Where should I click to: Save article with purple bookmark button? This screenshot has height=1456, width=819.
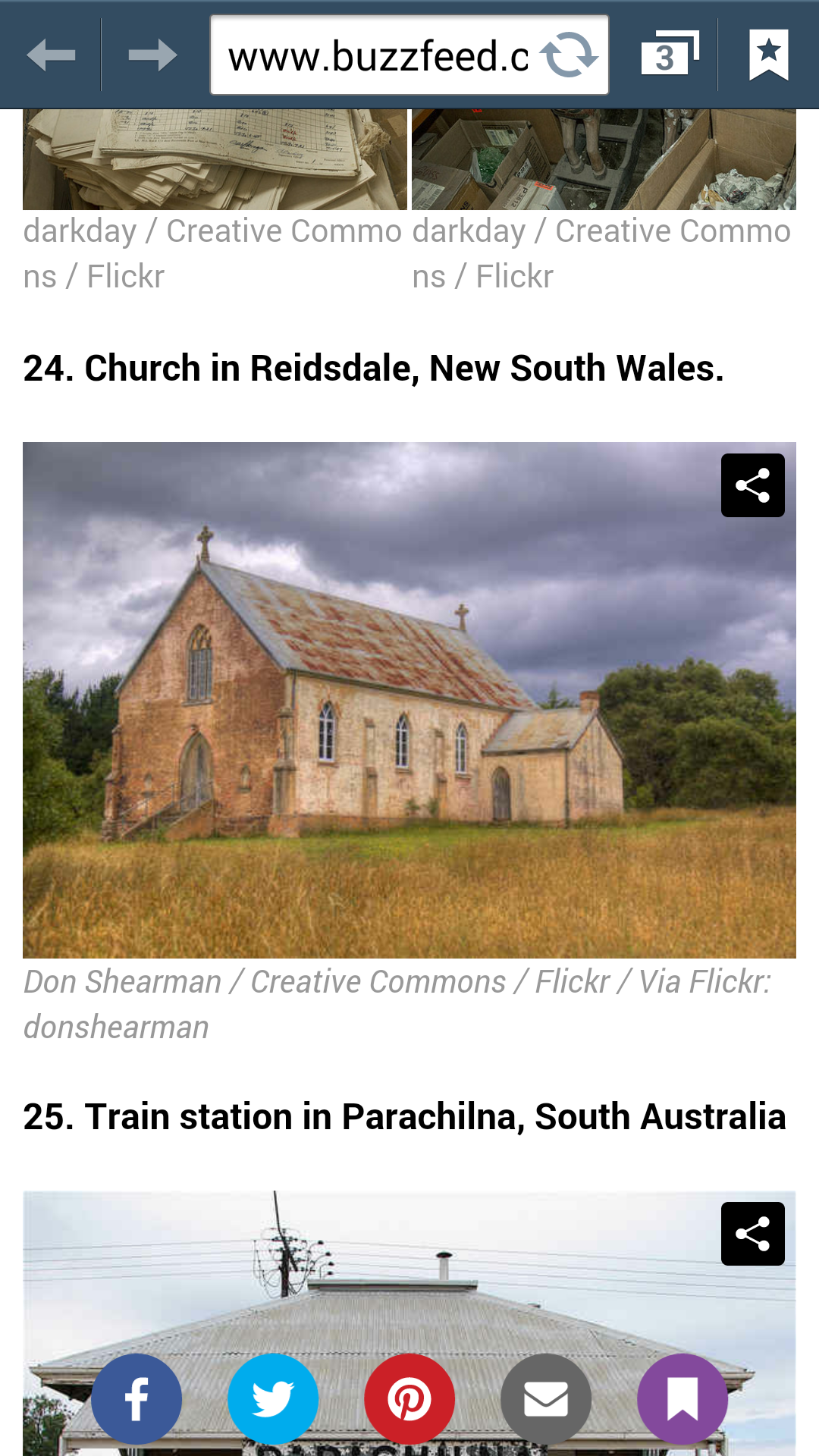coord(682,1399)
